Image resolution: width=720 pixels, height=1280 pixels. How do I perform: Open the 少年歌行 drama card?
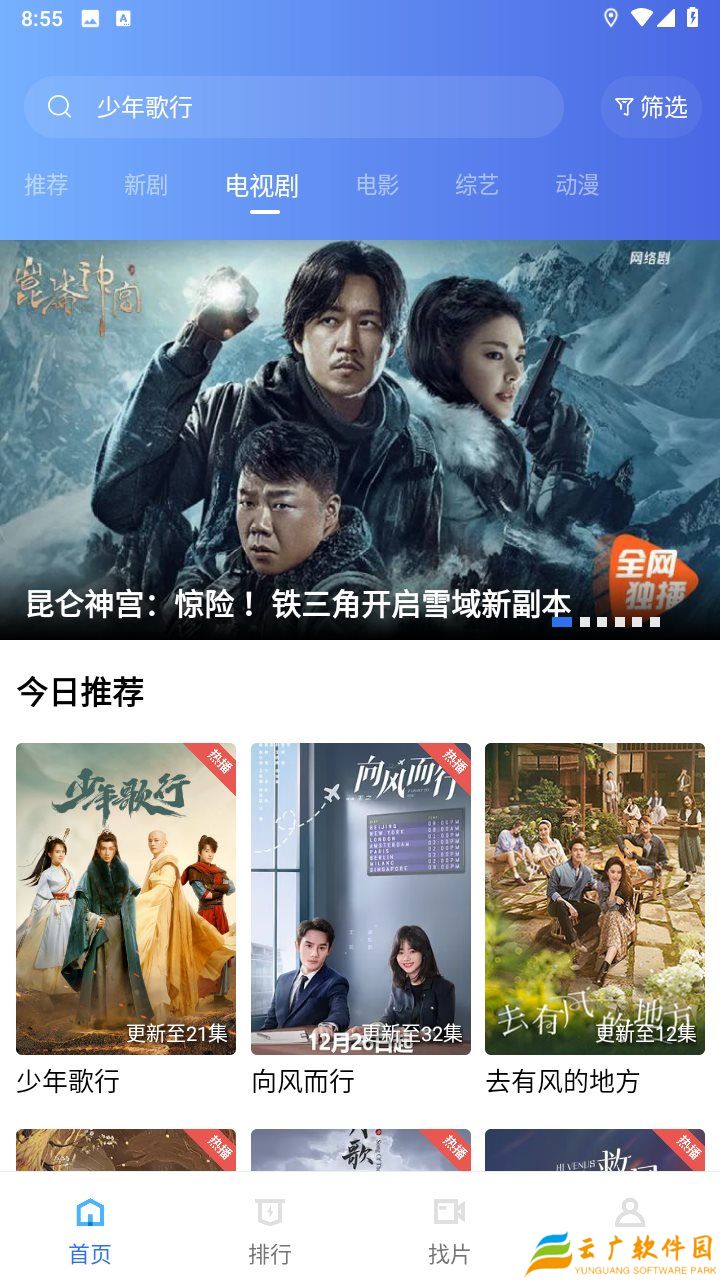126,898
